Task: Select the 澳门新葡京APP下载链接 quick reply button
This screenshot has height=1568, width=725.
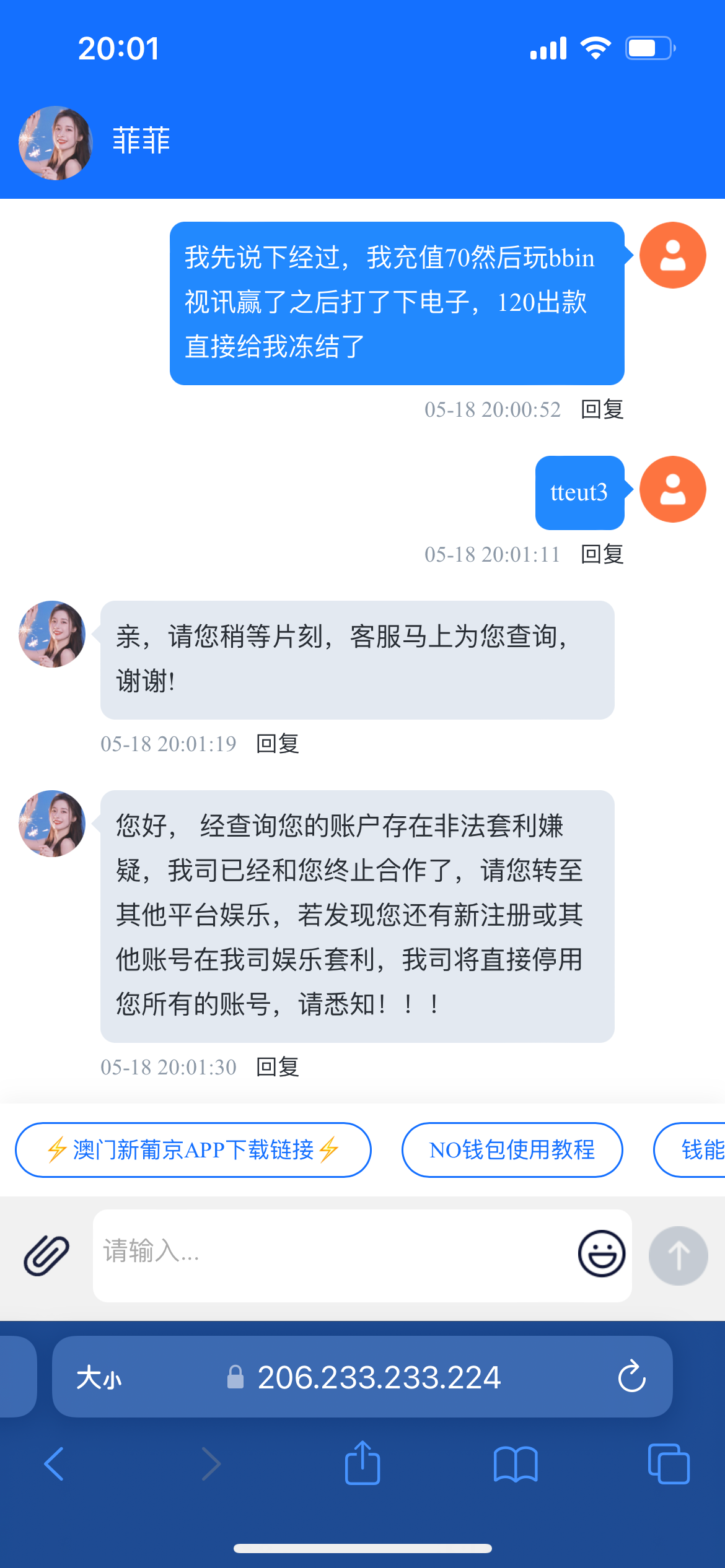Action: [194, 1150]
